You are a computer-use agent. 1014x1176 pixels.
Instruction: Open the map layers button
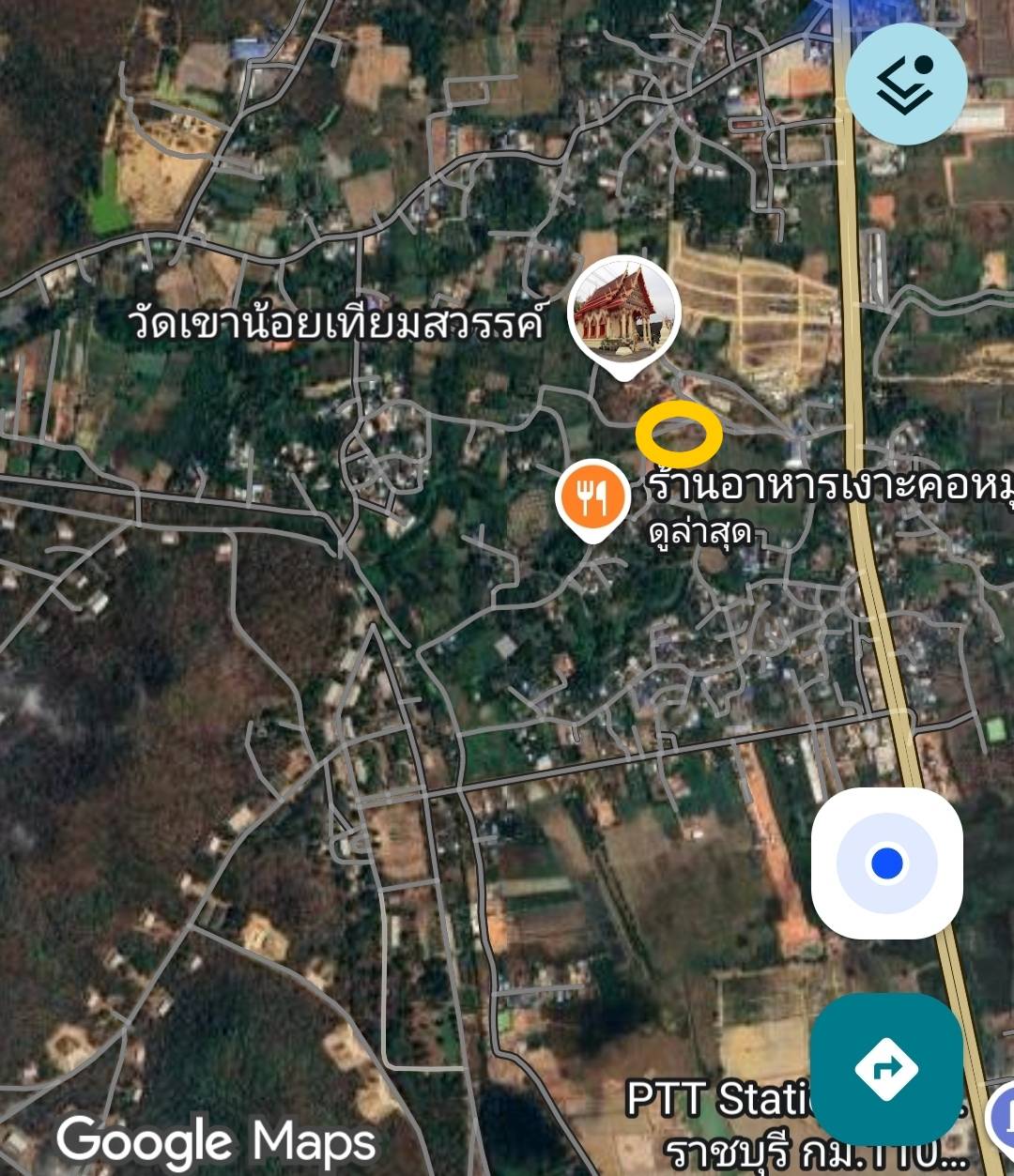[905, 84]
